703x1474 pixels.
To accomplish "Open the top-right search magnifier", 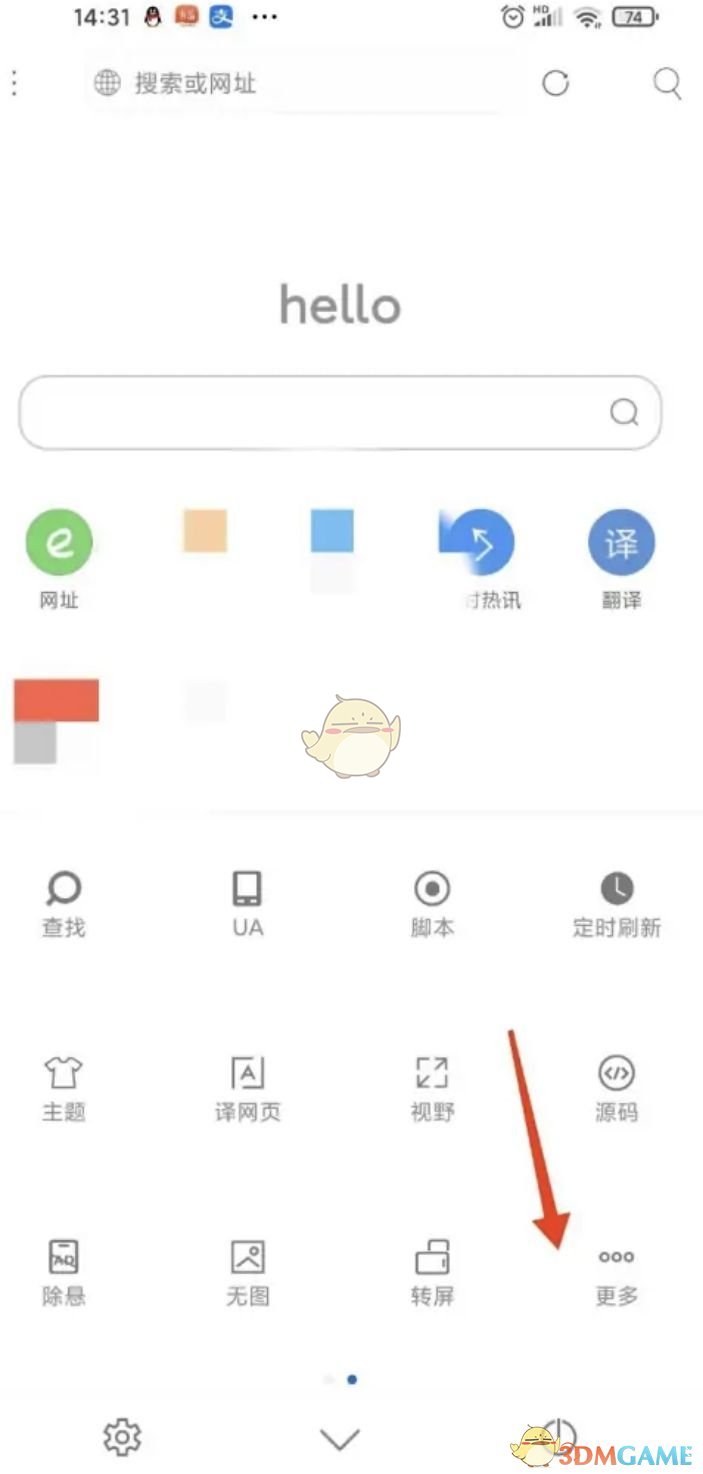I will click(x=667, y=83).
